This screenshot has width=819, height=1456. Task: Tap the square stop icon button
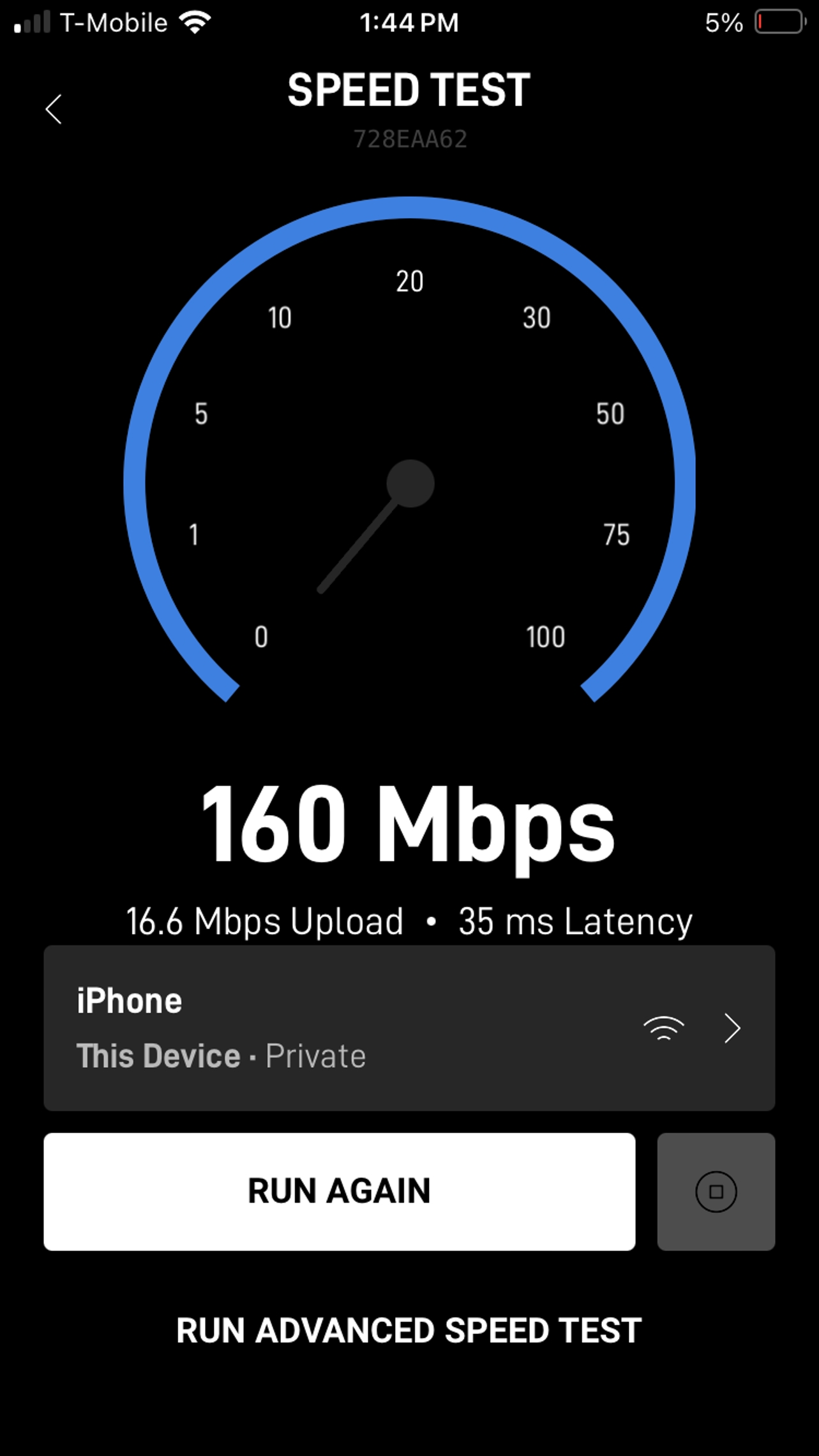click(x=716, y=1191)
